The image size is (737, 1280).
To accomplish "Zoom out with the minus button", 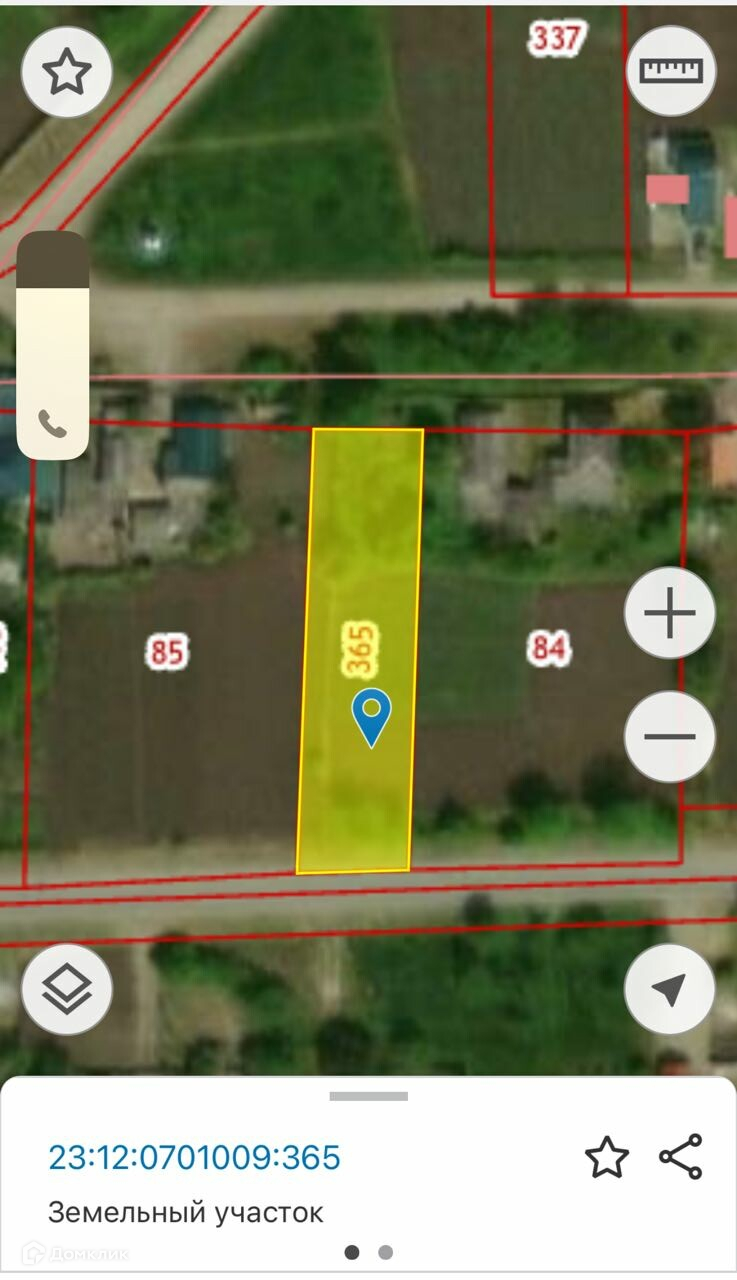I will (x=670, y=737).
